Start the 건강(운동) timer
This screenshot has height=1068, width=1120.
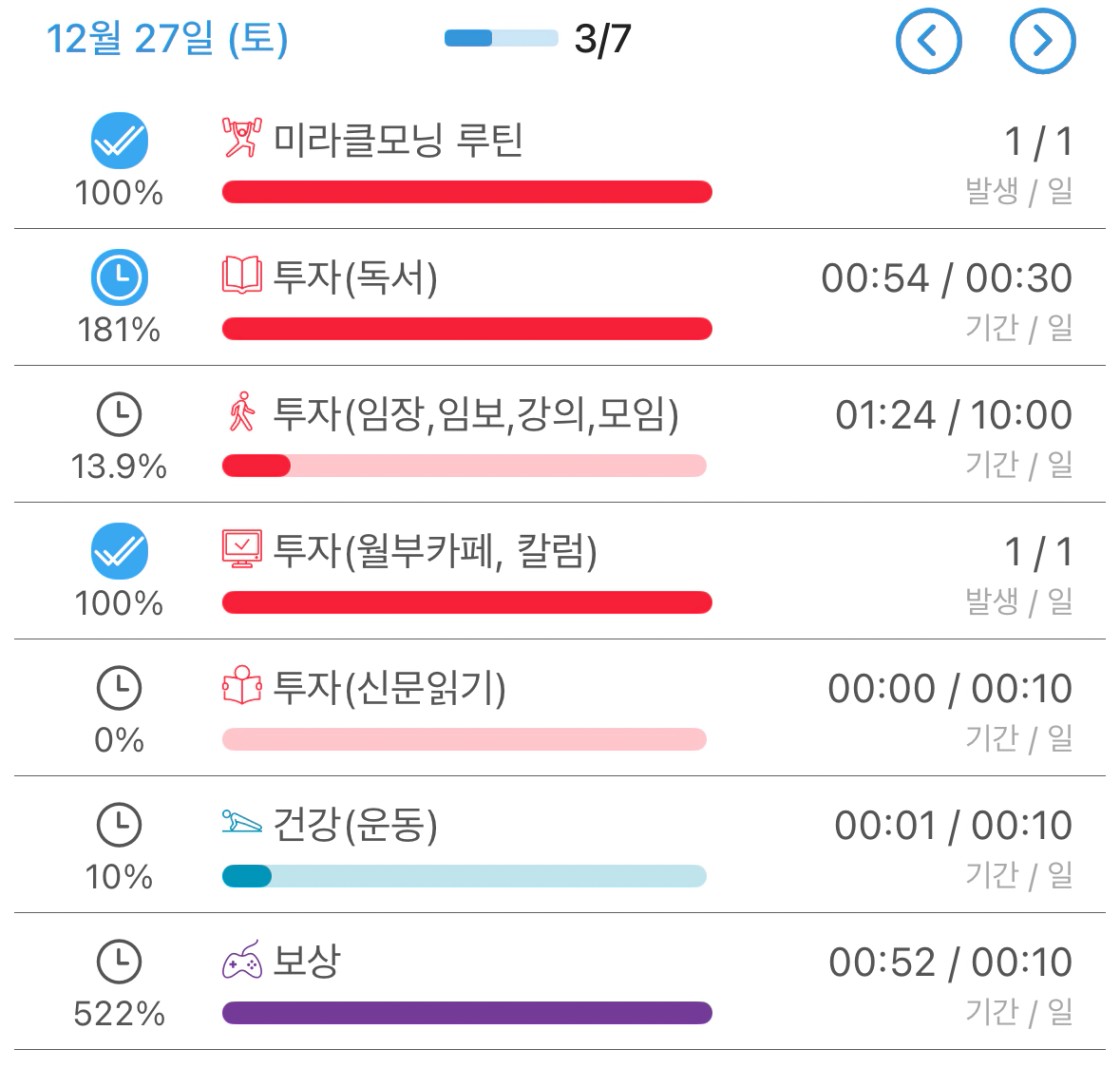coord(120,825)
